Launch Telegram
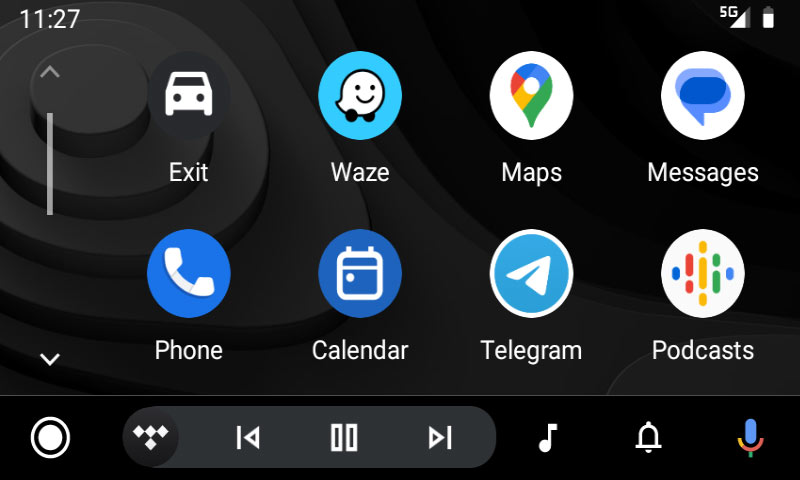 (531, 274)
